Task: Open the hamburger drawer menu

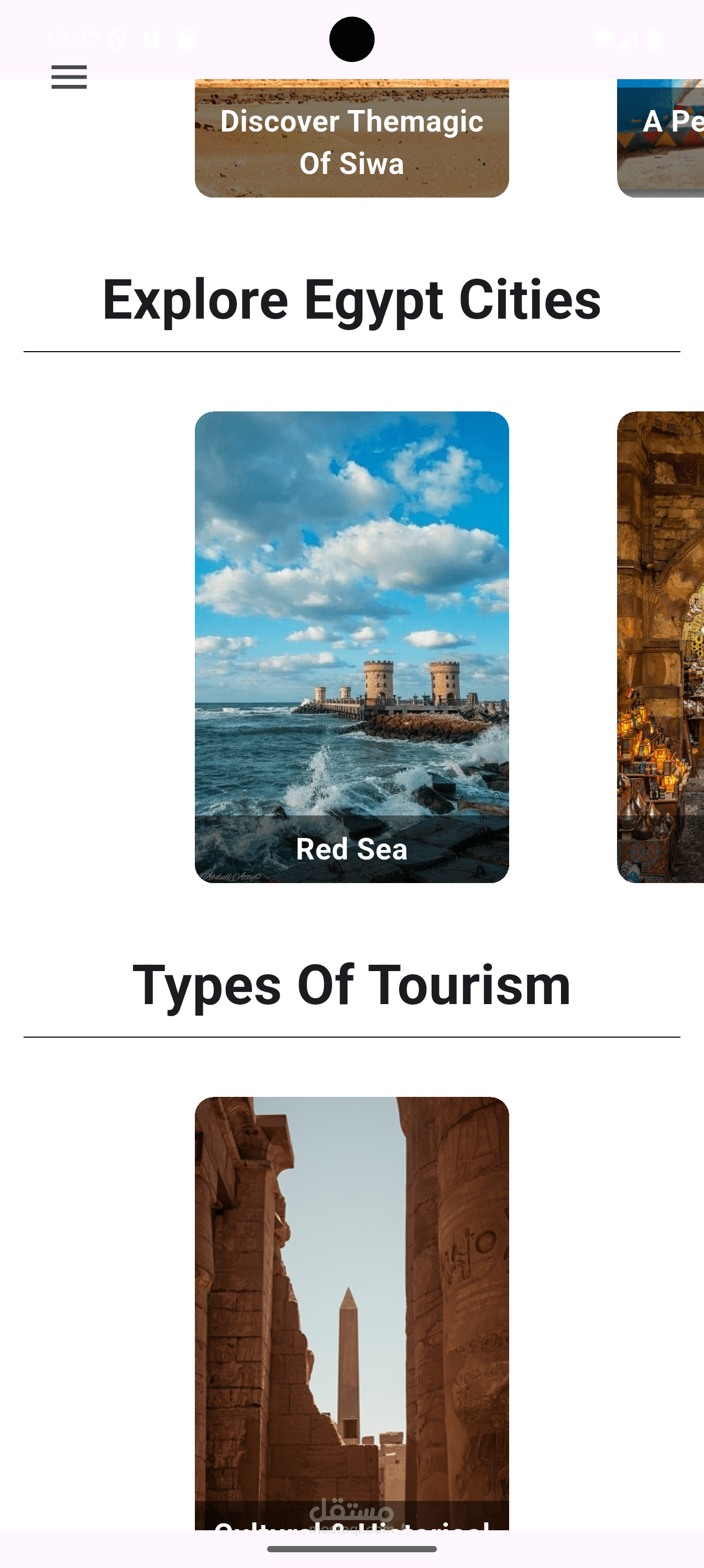Action: (69, 78)
